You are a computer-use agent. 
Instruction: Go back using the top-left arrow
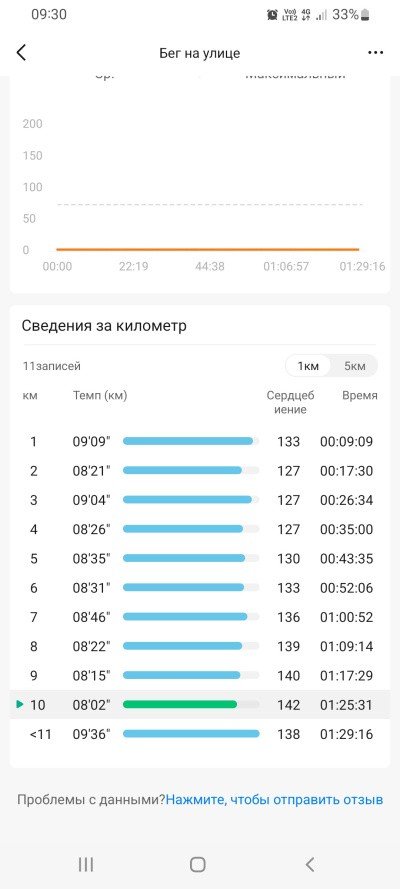[x=21, y=53]
